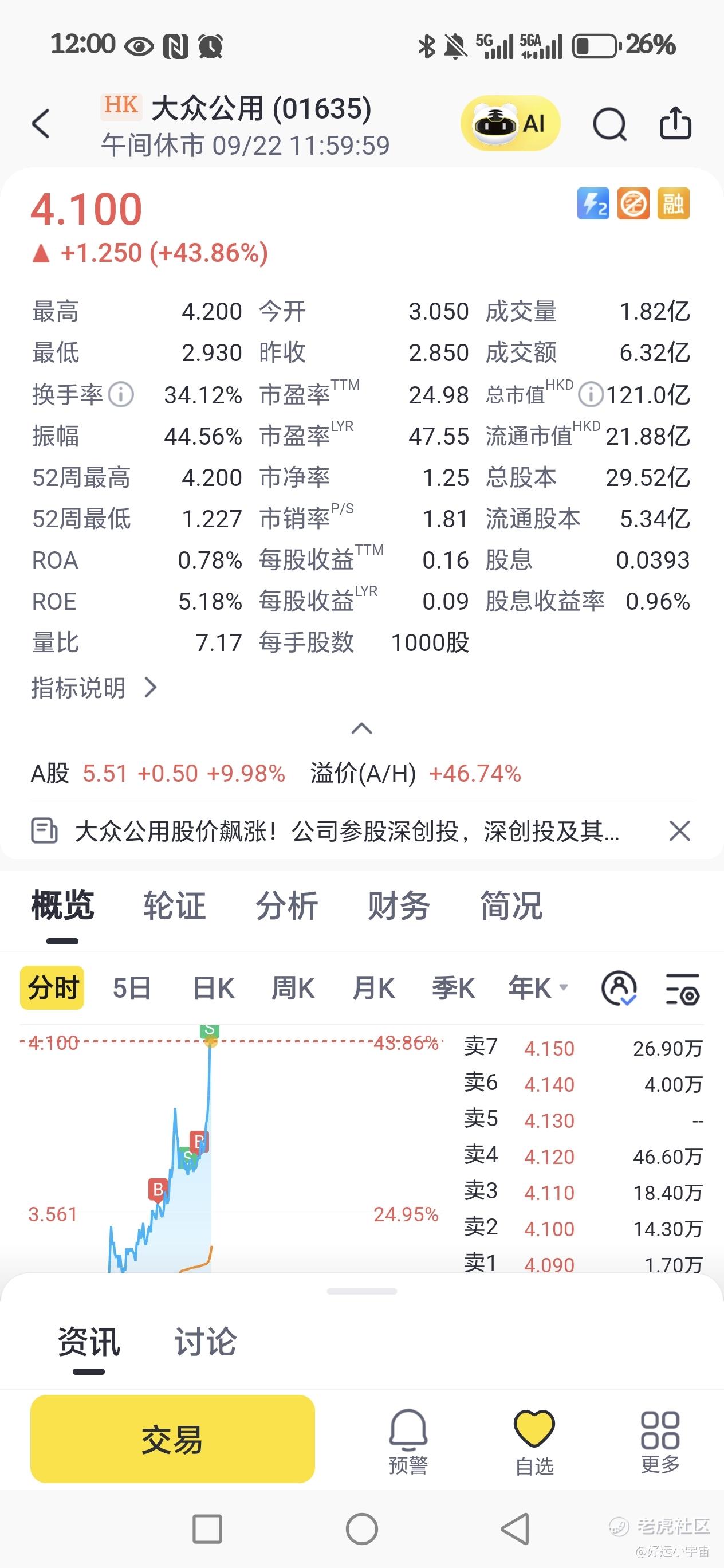Screen dimensions: 724x1568
Task: Tap the yellow 交易 trade button
Action: coord(172,1440)
